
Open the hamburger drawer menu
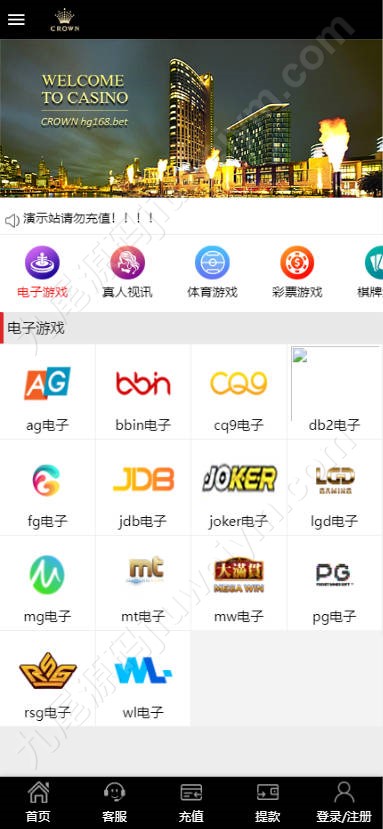click(16, 20)
